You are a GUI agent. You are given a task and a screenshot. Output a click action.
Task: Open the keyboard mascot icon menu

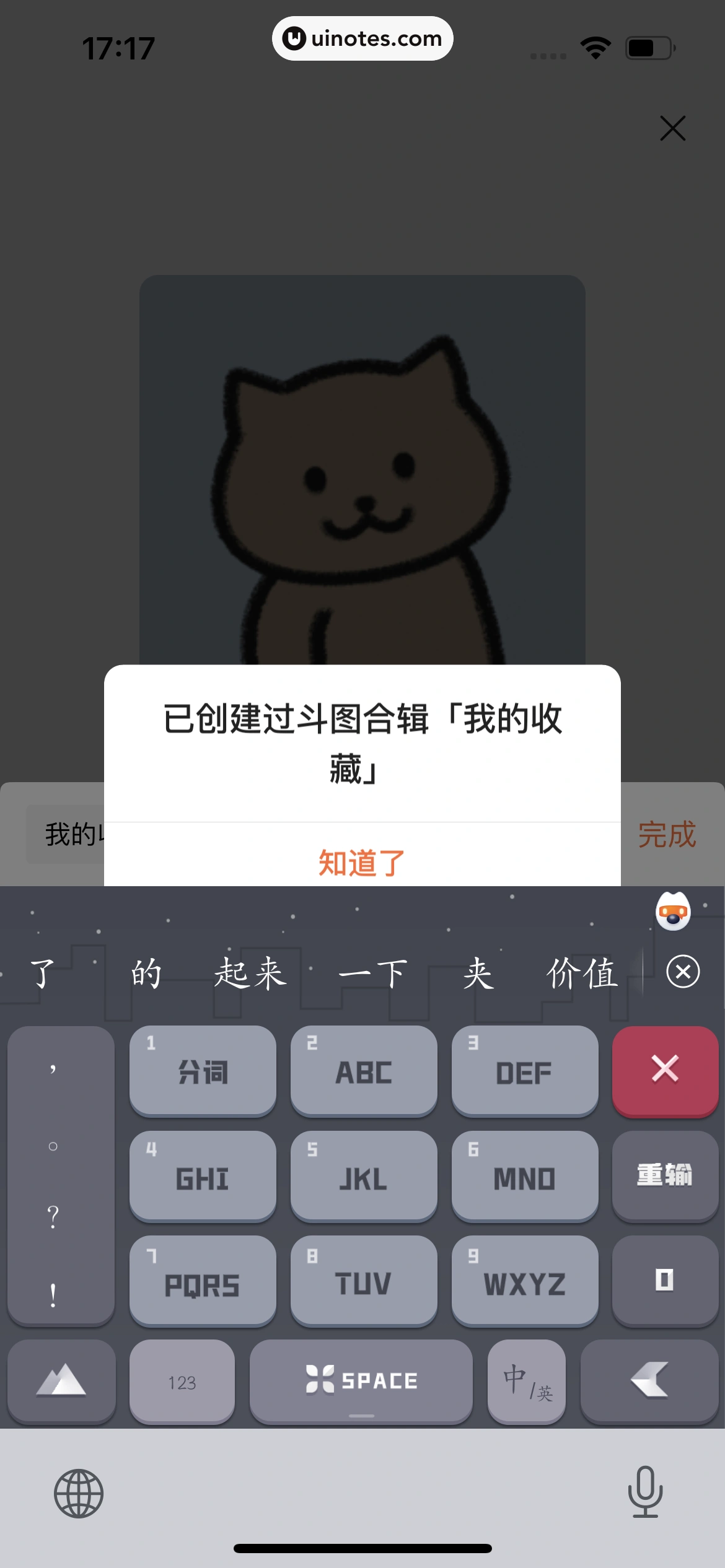tap(673, 912)
